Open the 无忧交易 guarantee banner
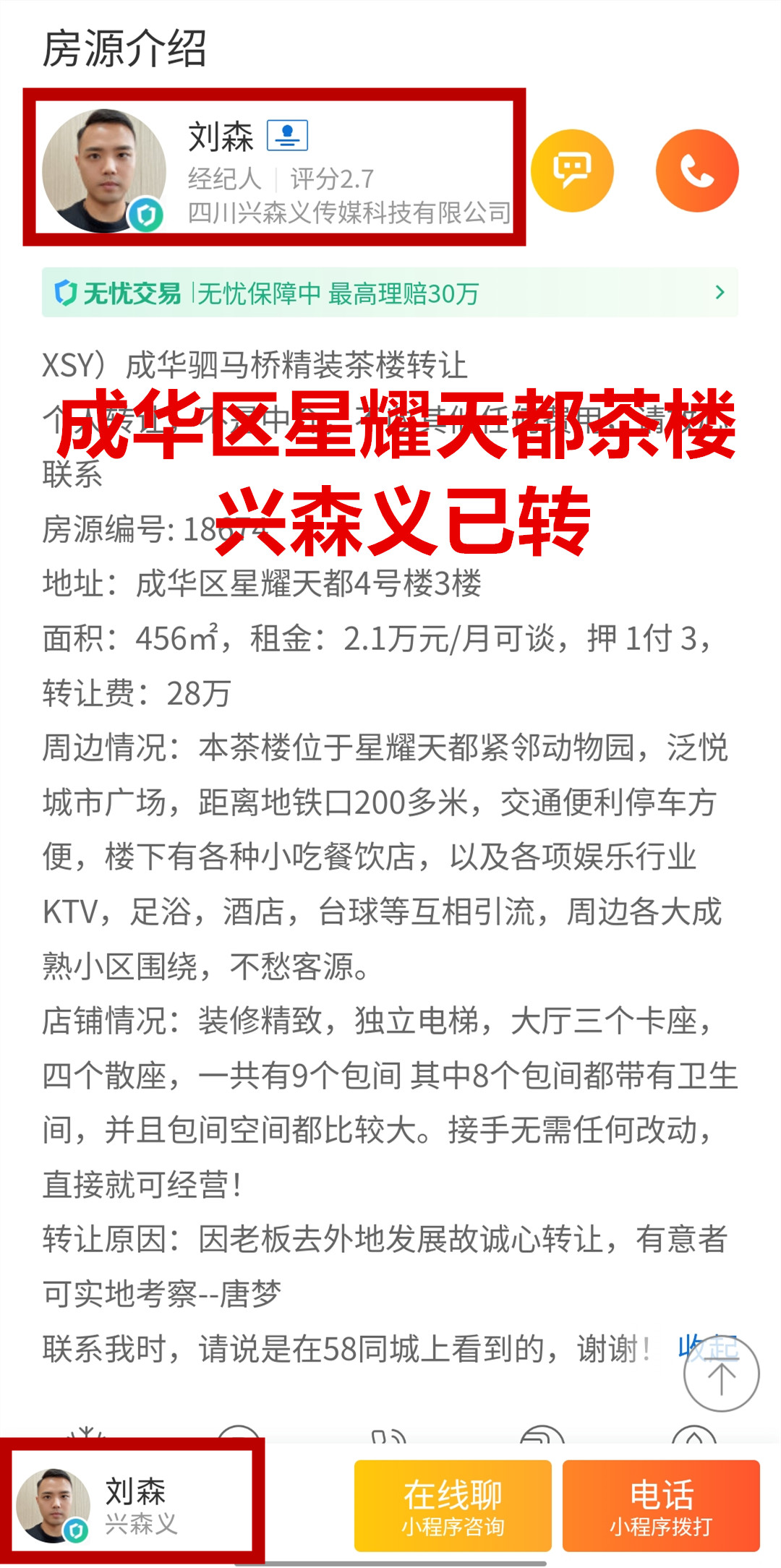The width and height of the screenshot is (781, 1568). point(390,293)
